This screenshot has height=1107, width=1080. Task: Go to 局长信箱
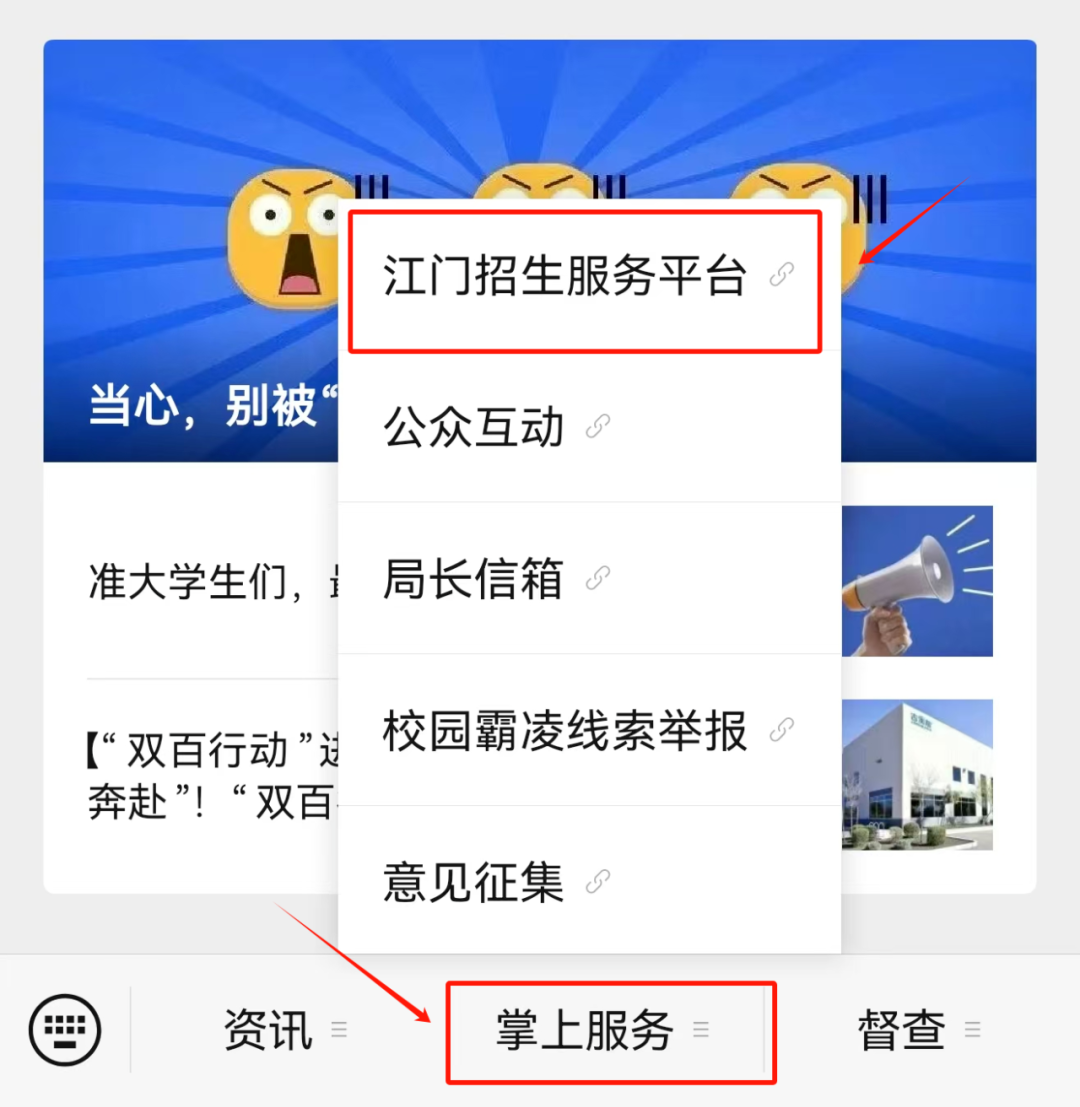click(x=474, y=579)
